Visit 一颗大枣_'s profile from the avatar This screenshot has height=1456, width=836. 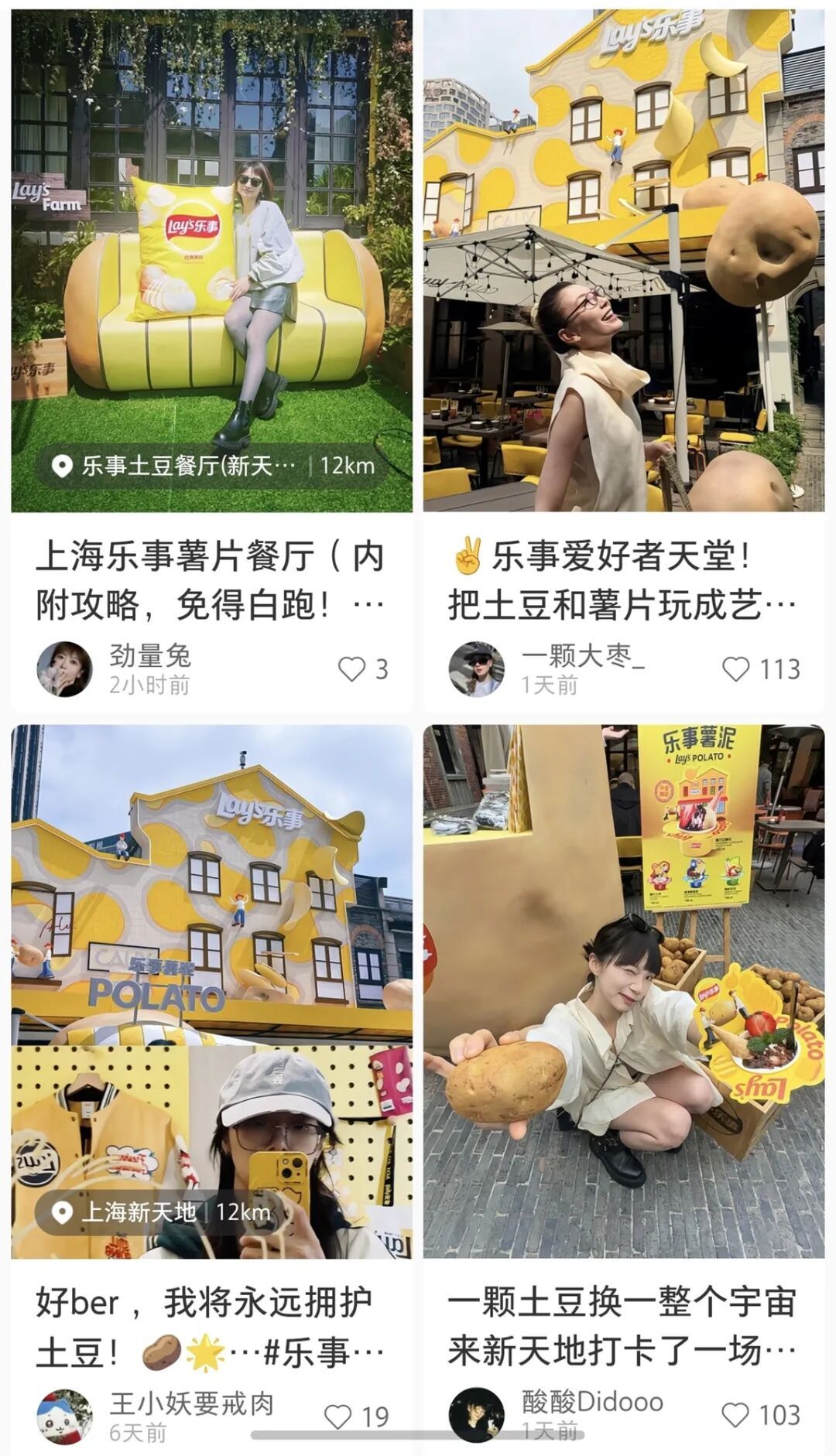tap(476, 669)
